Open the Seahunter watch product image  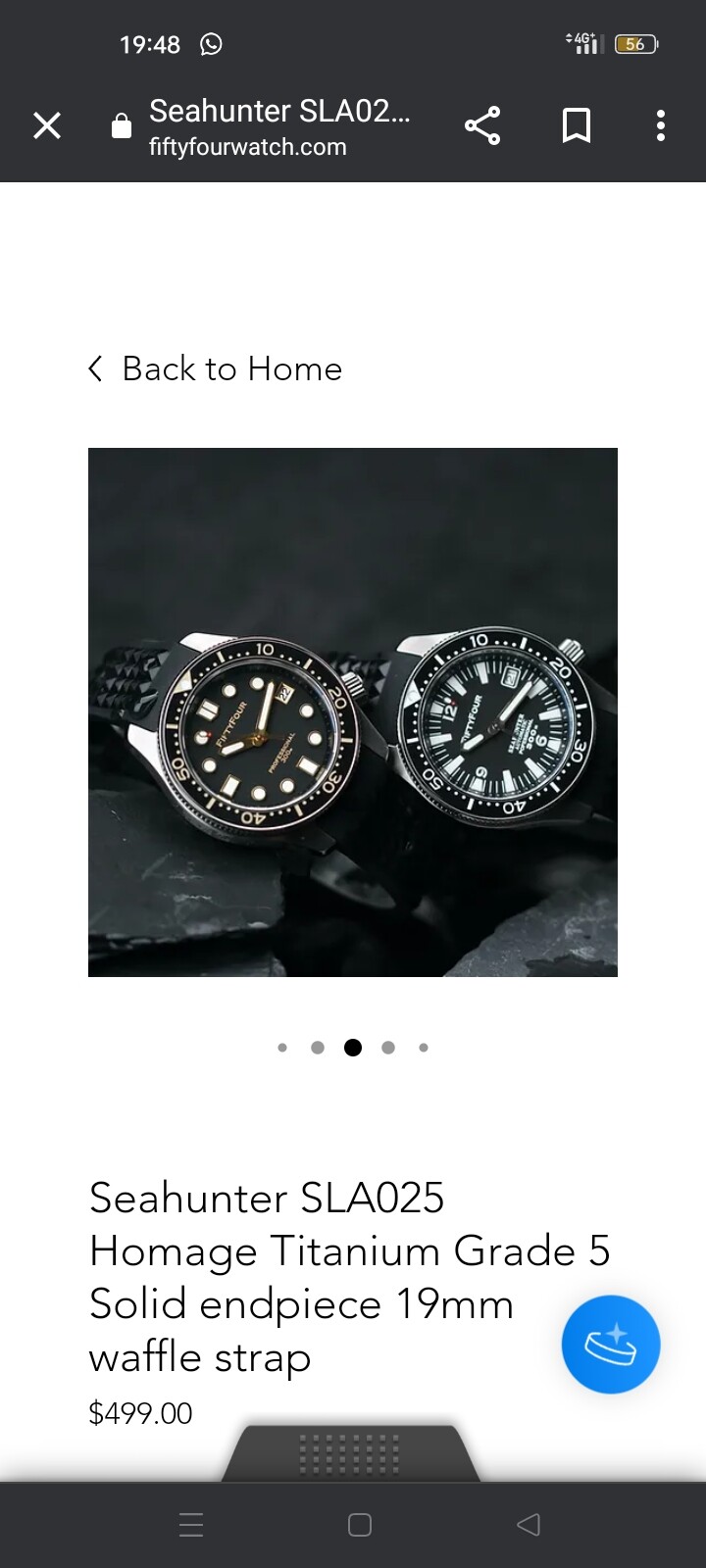(353, 712)
